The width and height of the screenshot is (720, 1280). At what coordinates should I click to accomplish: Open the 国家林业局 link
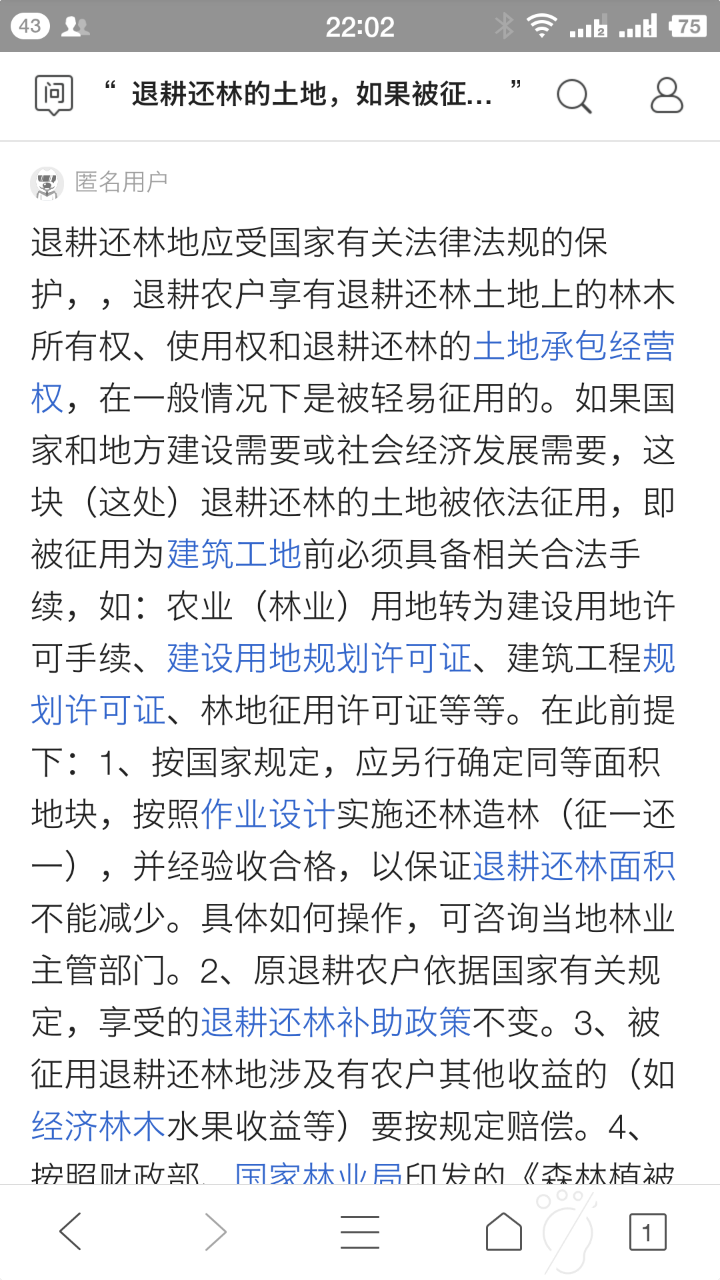(318, 1174)
